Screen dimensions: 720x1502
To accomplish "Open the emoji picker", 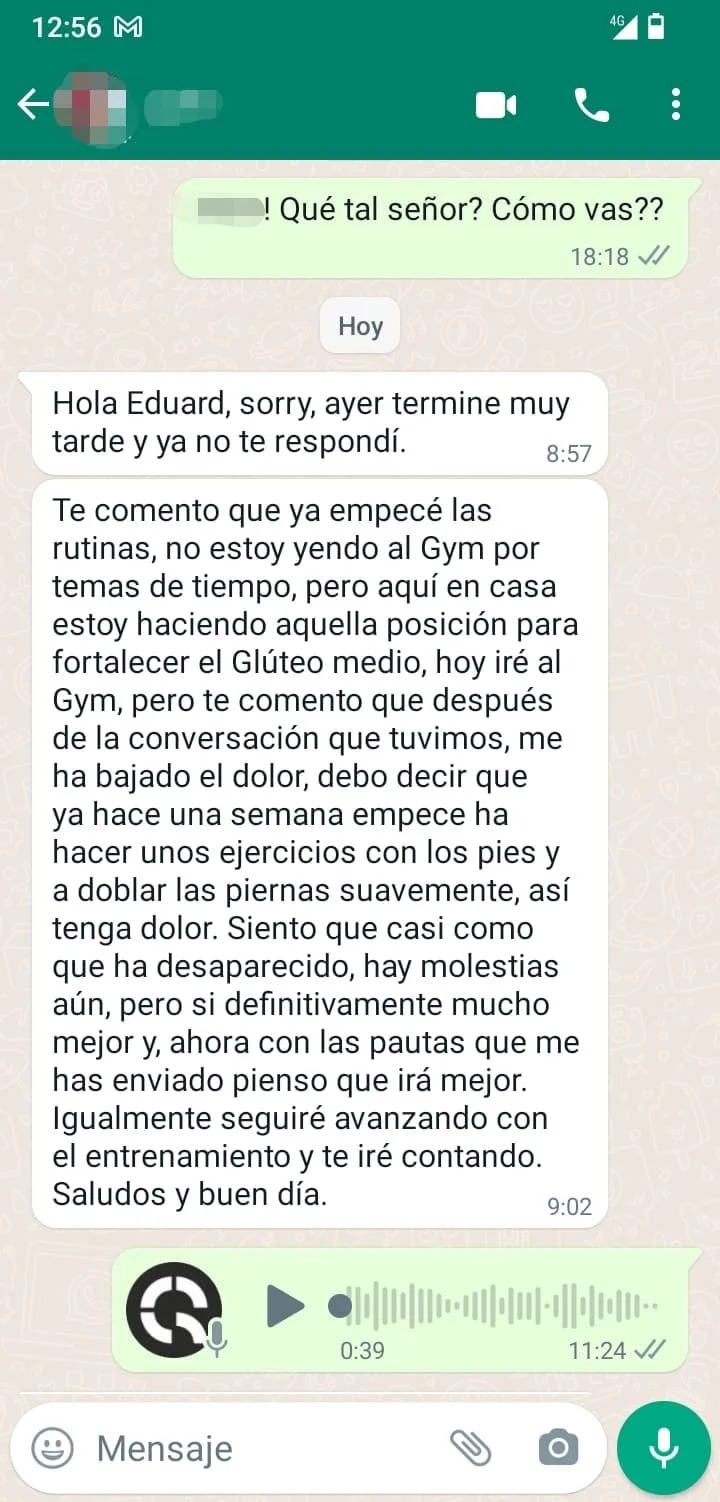I will pyautogui.click(x=52, y=1448).
